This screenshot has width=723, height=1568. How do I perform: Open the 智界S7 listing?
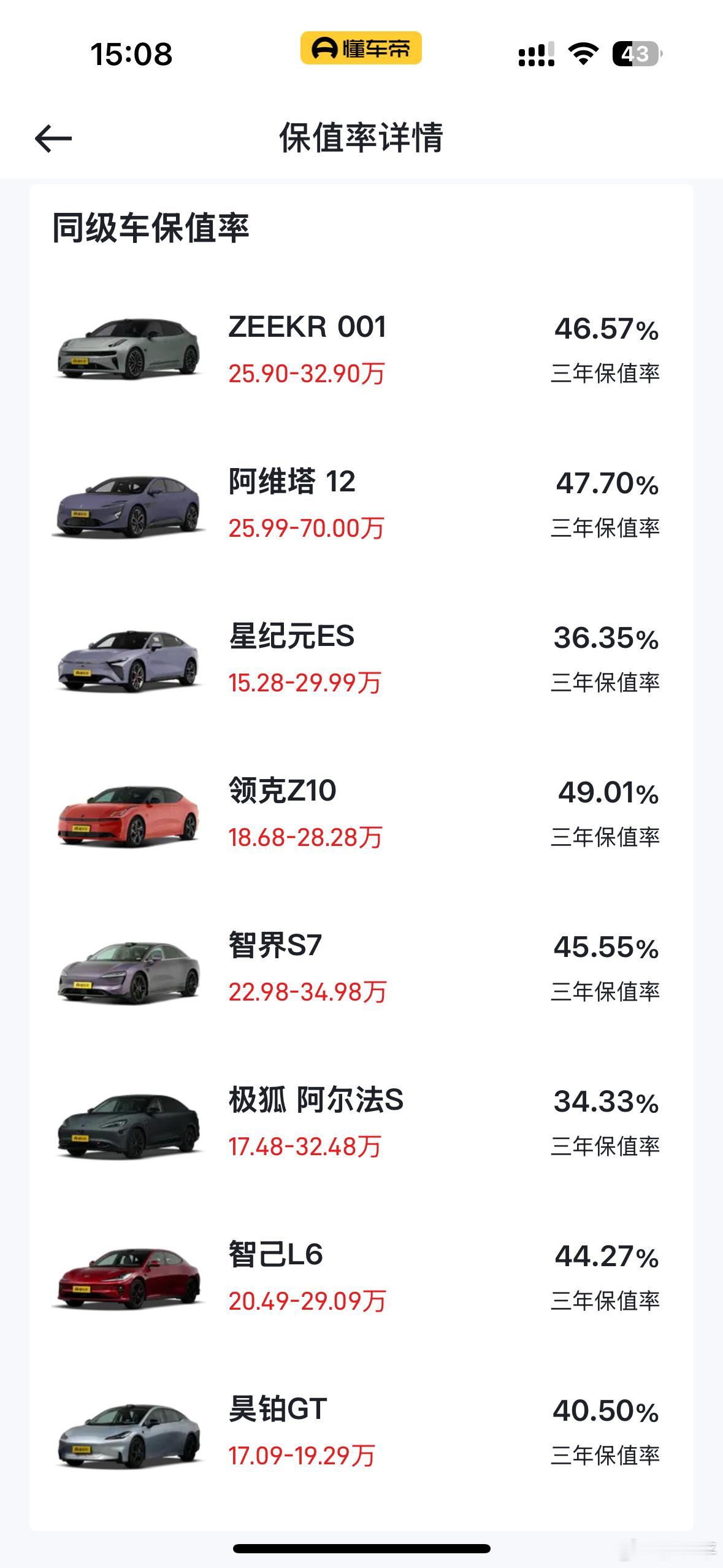point(361,967)
